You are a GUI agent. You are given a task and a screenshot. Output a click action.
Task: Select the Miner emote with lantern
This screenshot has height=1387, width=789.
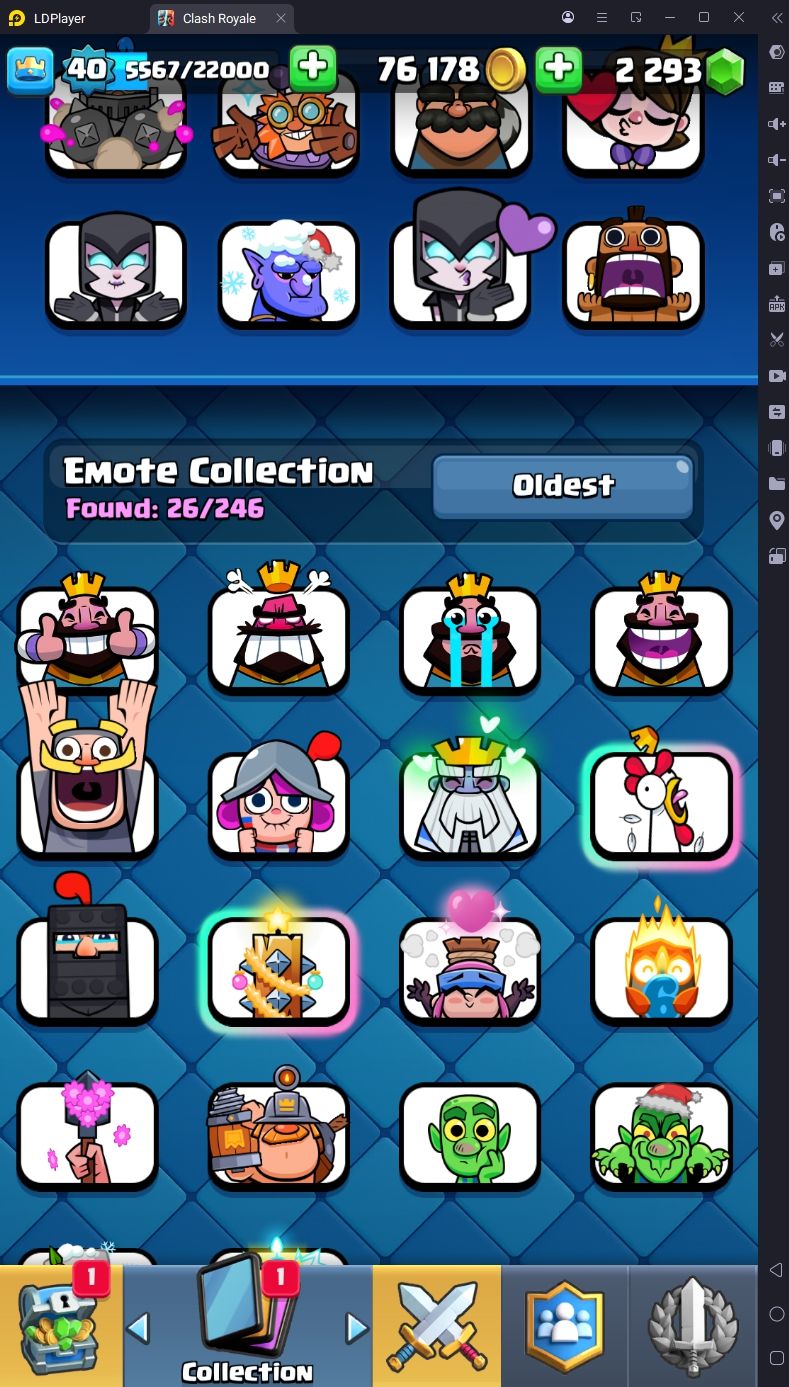click(278, 1135)
